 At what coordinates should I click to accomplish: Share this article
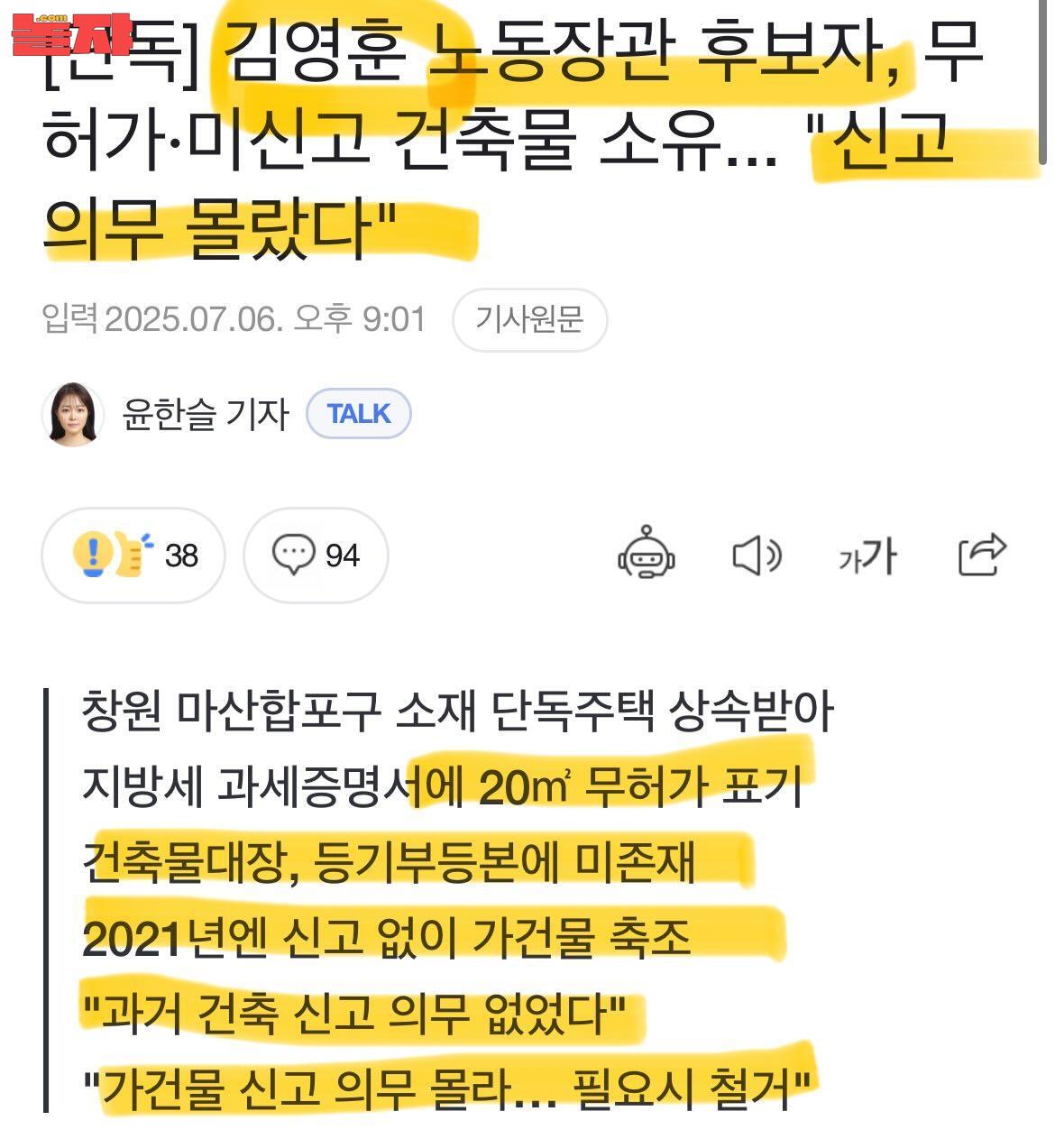coord(981,554)
